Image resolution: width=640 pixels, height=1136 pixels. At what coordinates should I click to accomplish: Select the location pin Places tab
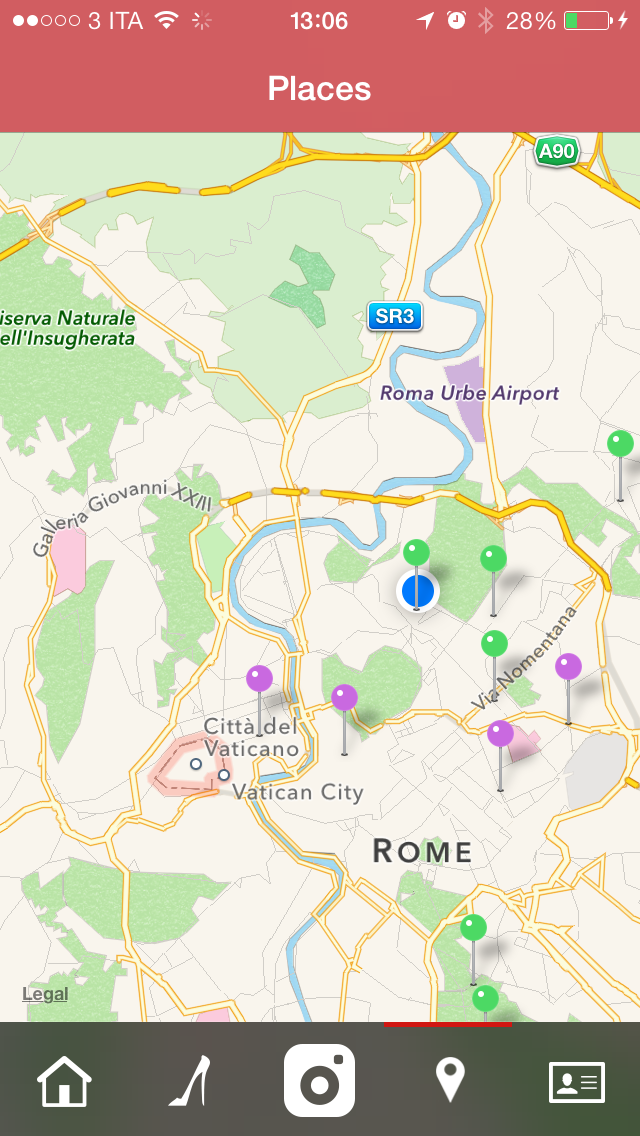coord(449,1081)
